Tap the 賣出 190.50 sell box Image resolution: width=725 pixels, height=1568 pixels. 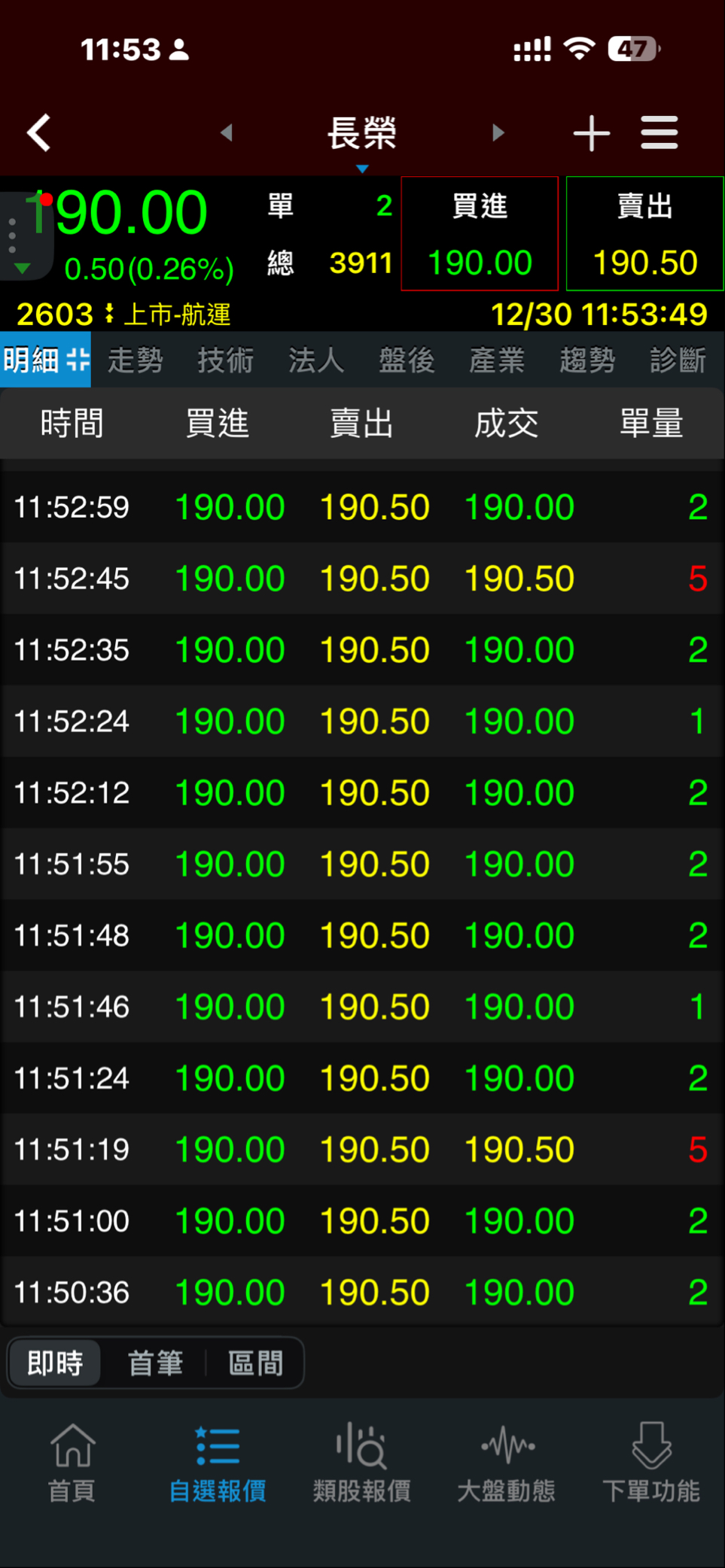tap(644, 233)
